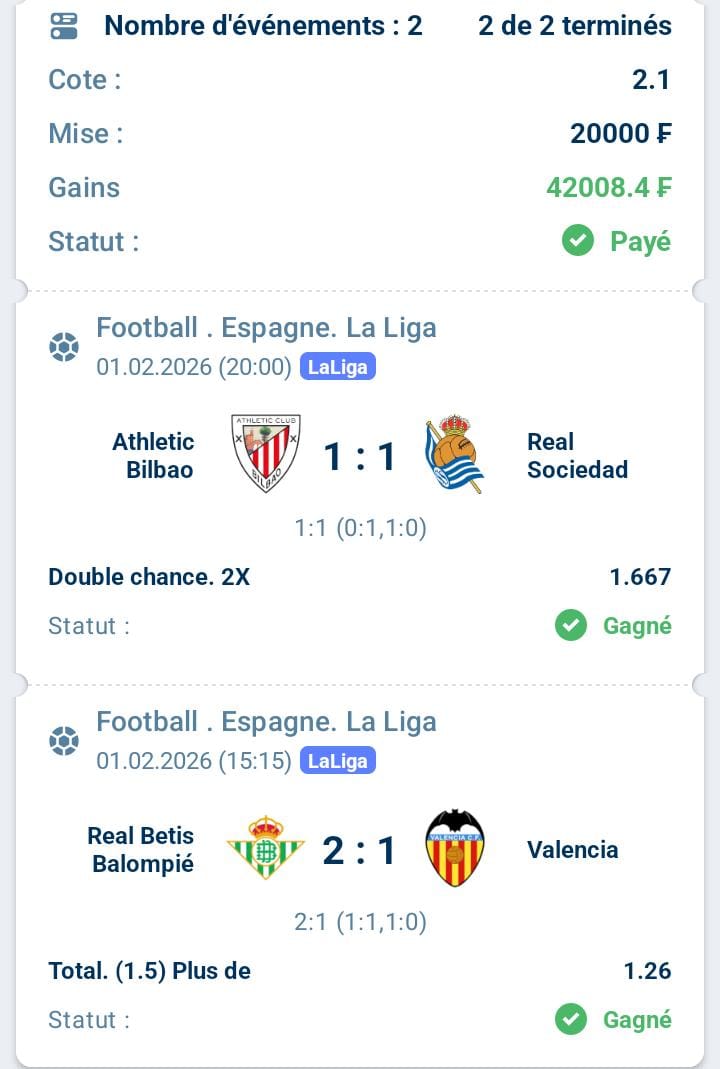This screenshot has width=720, height=1069.
Task: Open the Real Betis vs Valencia match
Action: (x=360, y=851)
